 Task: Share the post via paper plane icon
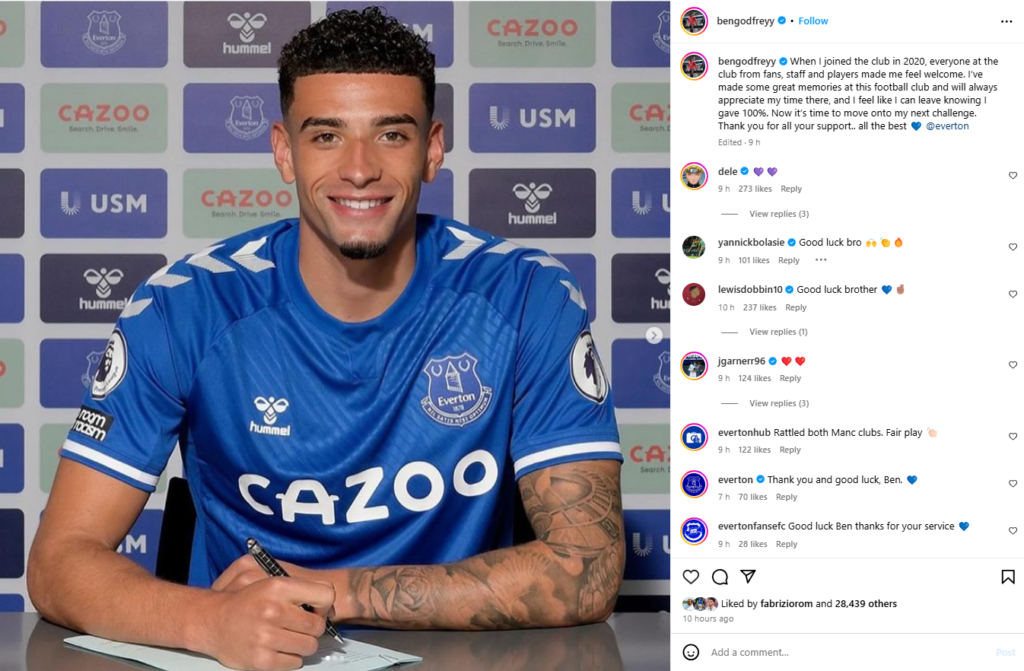click(x=747, y=577)
